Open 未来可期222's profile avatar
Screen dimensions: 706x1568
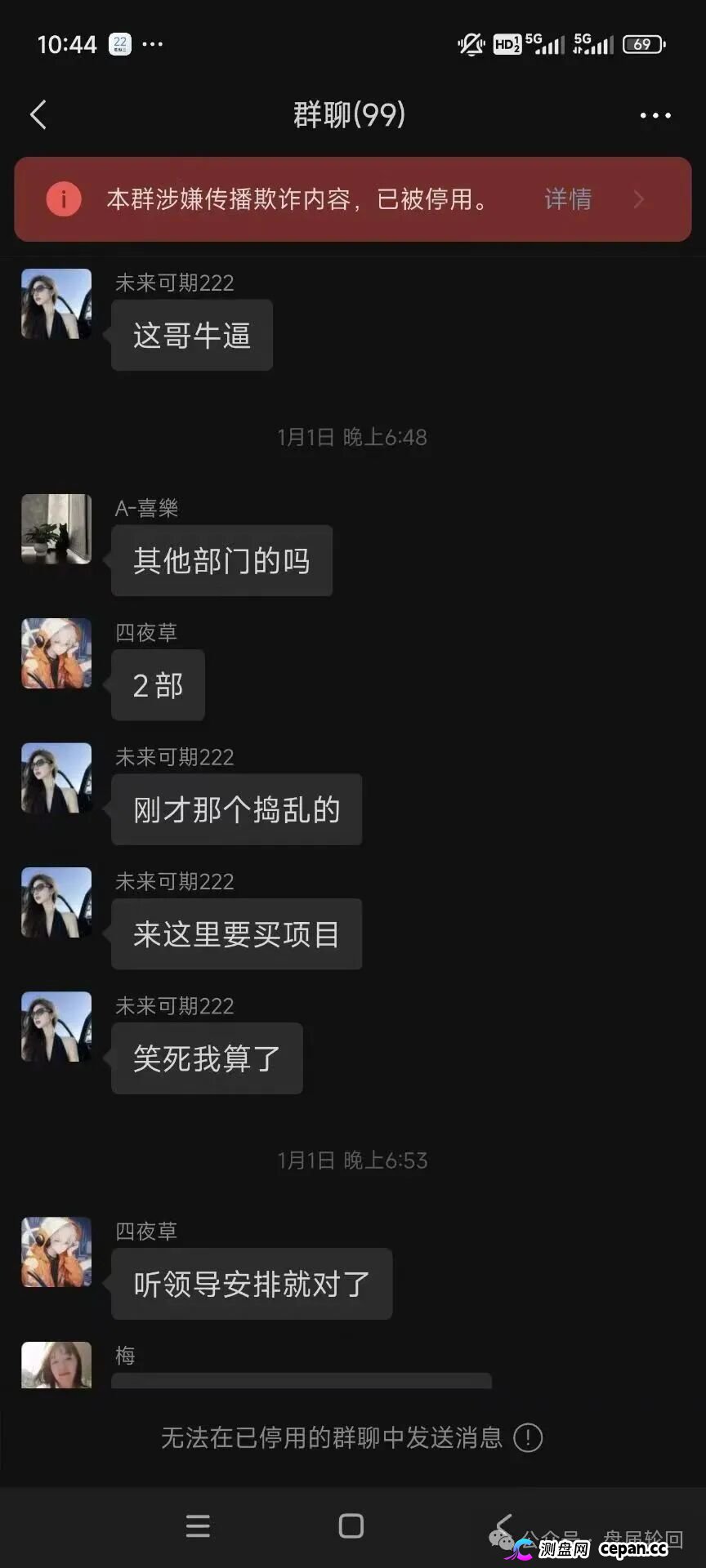56,303
